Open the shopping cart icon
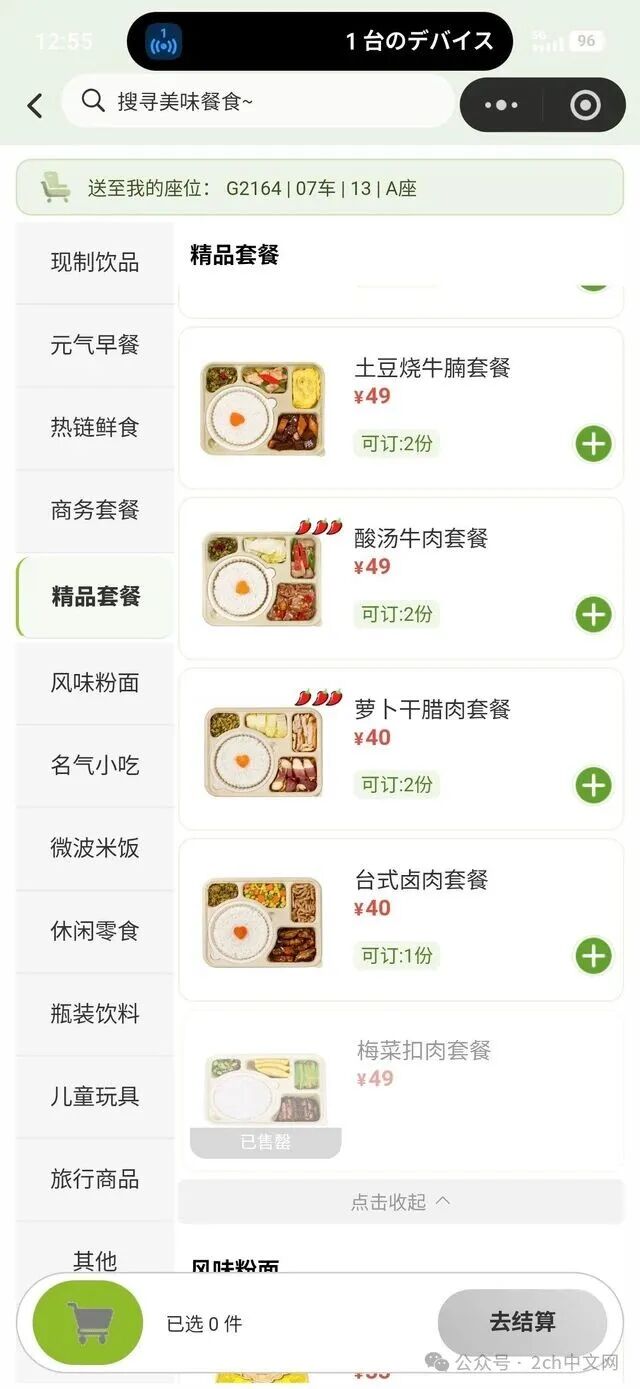Viewport: 640px width, 1389px height. click(x=88, y=1323)
